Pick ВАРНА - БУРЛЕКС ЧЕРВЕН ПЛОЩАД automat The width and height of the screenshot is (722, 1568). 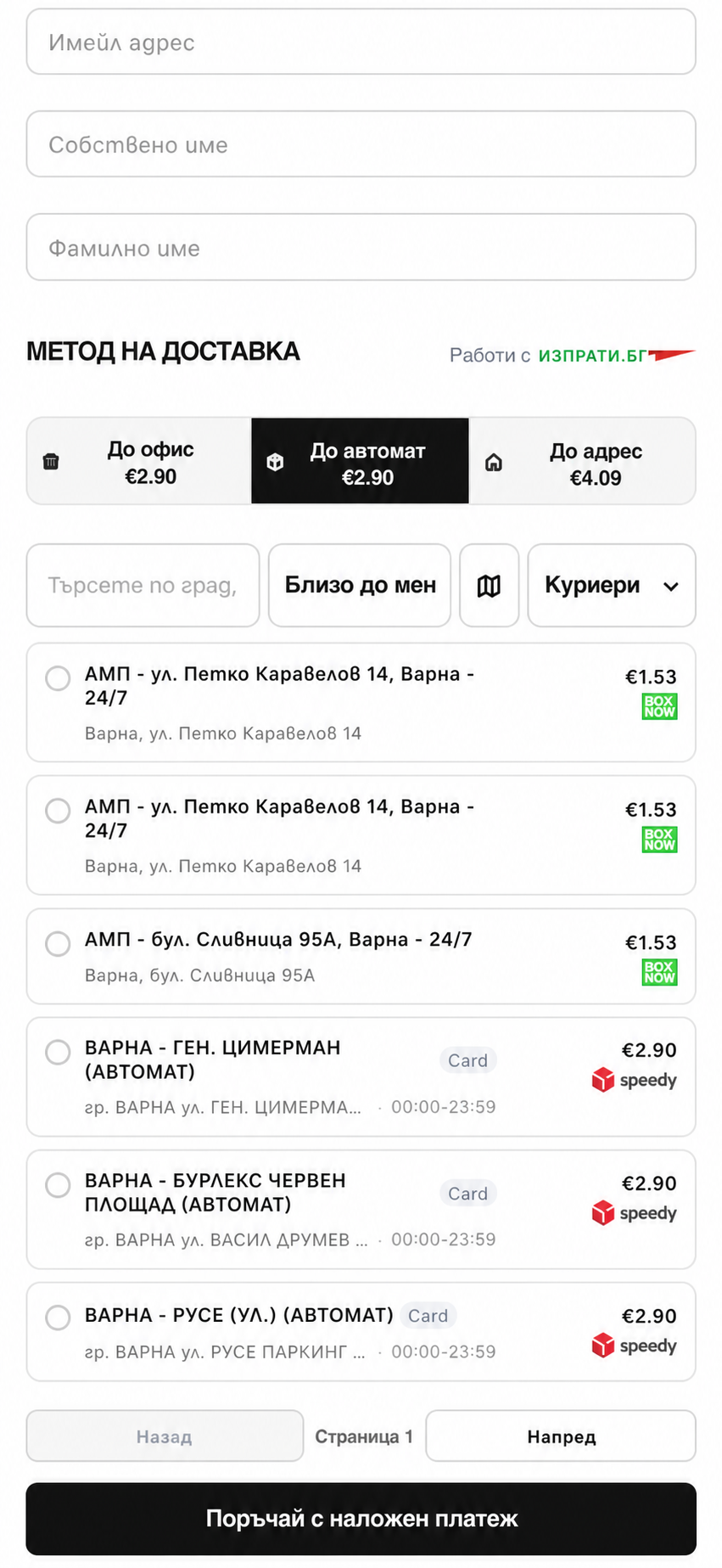click(361, 1209)
